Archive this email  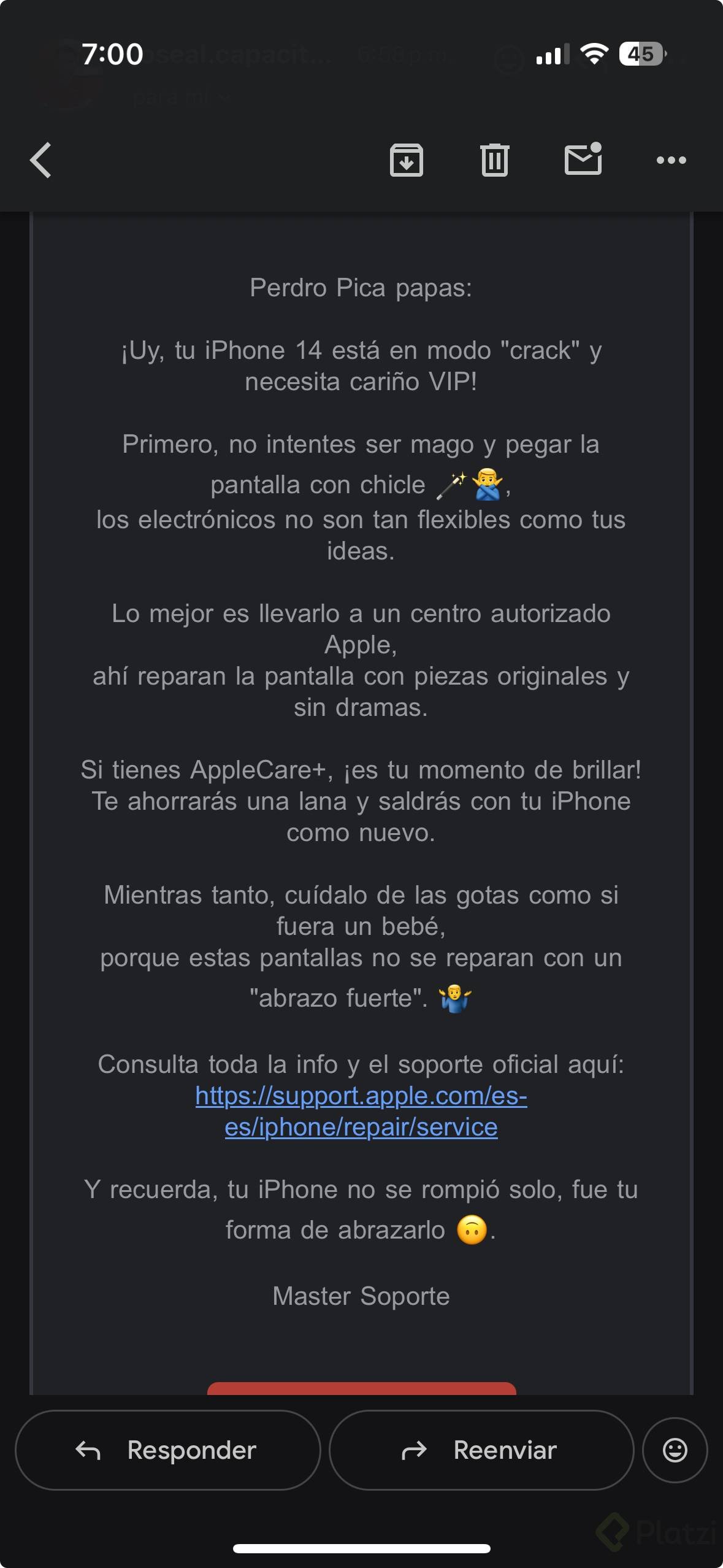407,160
